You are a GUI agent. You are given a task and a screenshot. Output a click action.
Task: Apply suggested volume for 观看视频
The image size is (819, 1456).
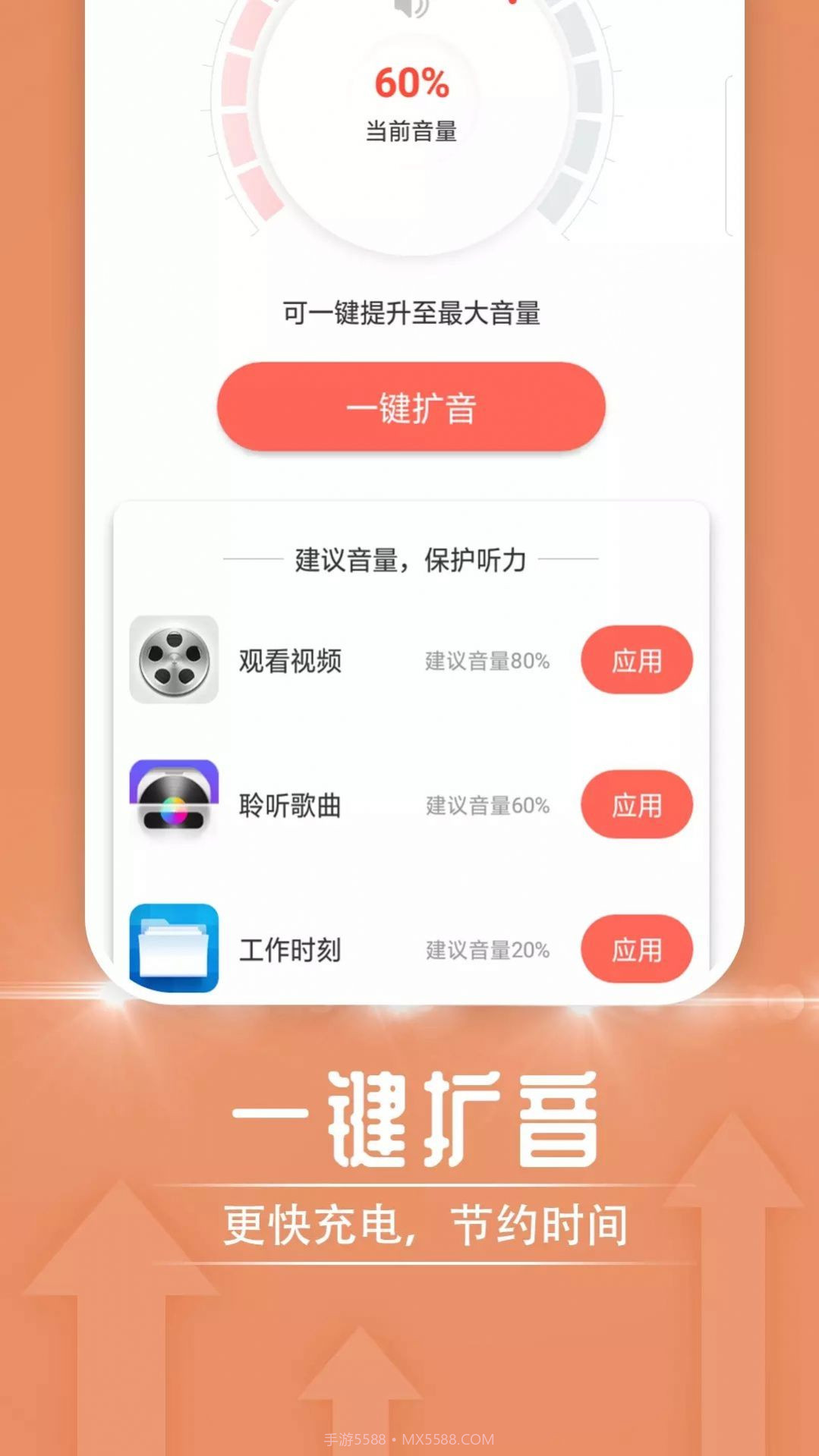636,659
